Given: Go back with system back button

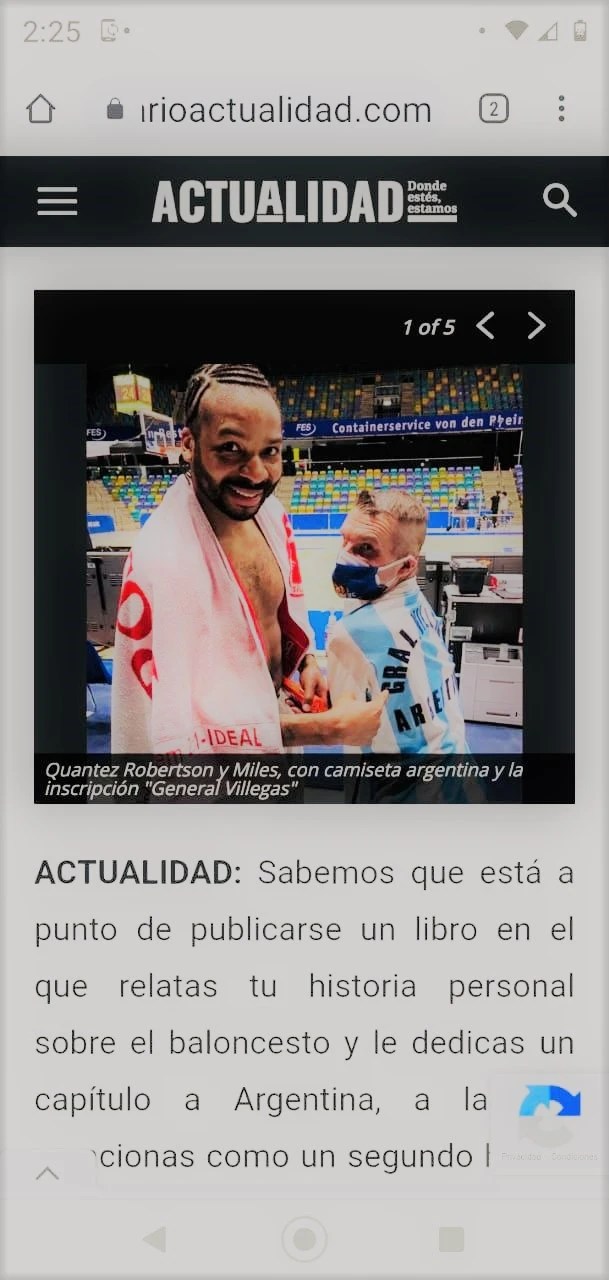Looking at the screenshot, I should [154, 1240].
